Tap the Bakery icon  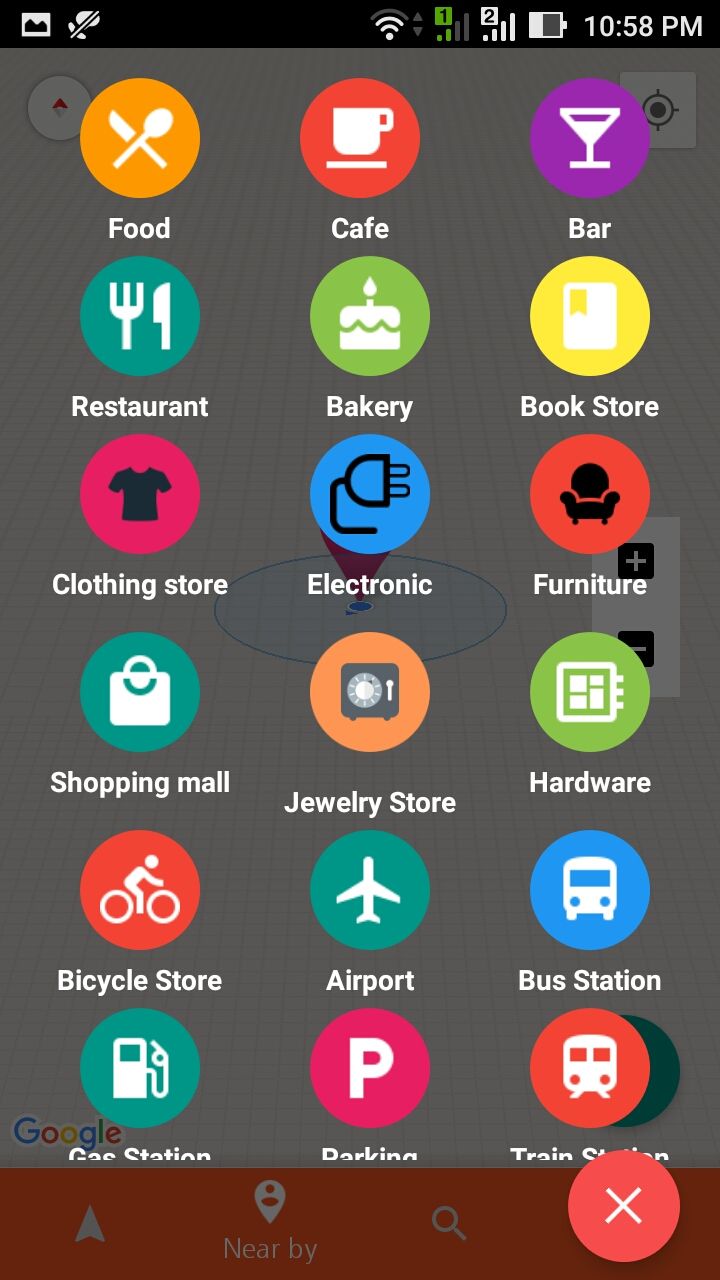tap(370, 316)
